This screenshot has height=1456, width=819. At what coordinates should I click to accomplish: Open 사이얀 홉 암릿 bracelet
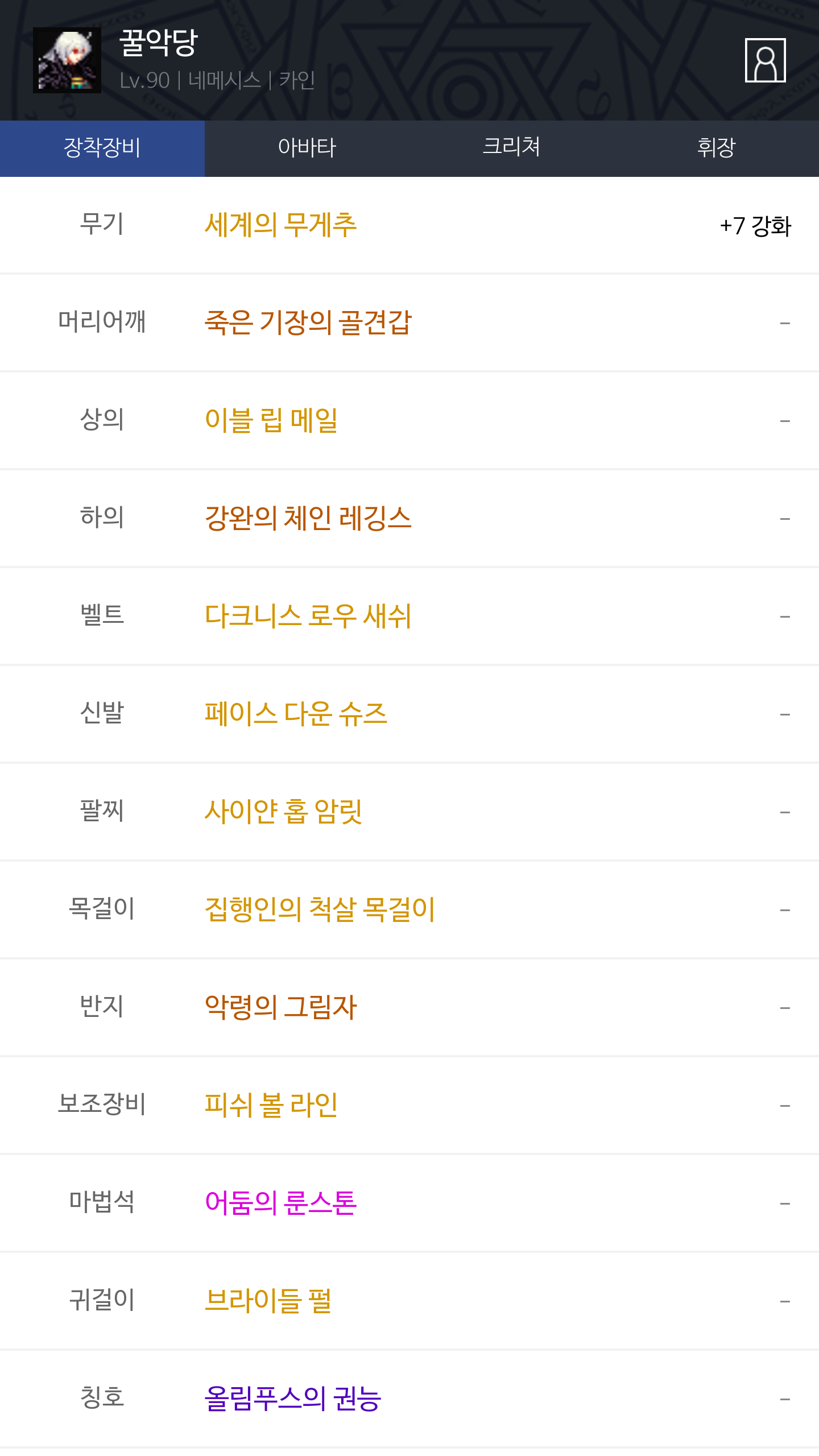(283, 812)
